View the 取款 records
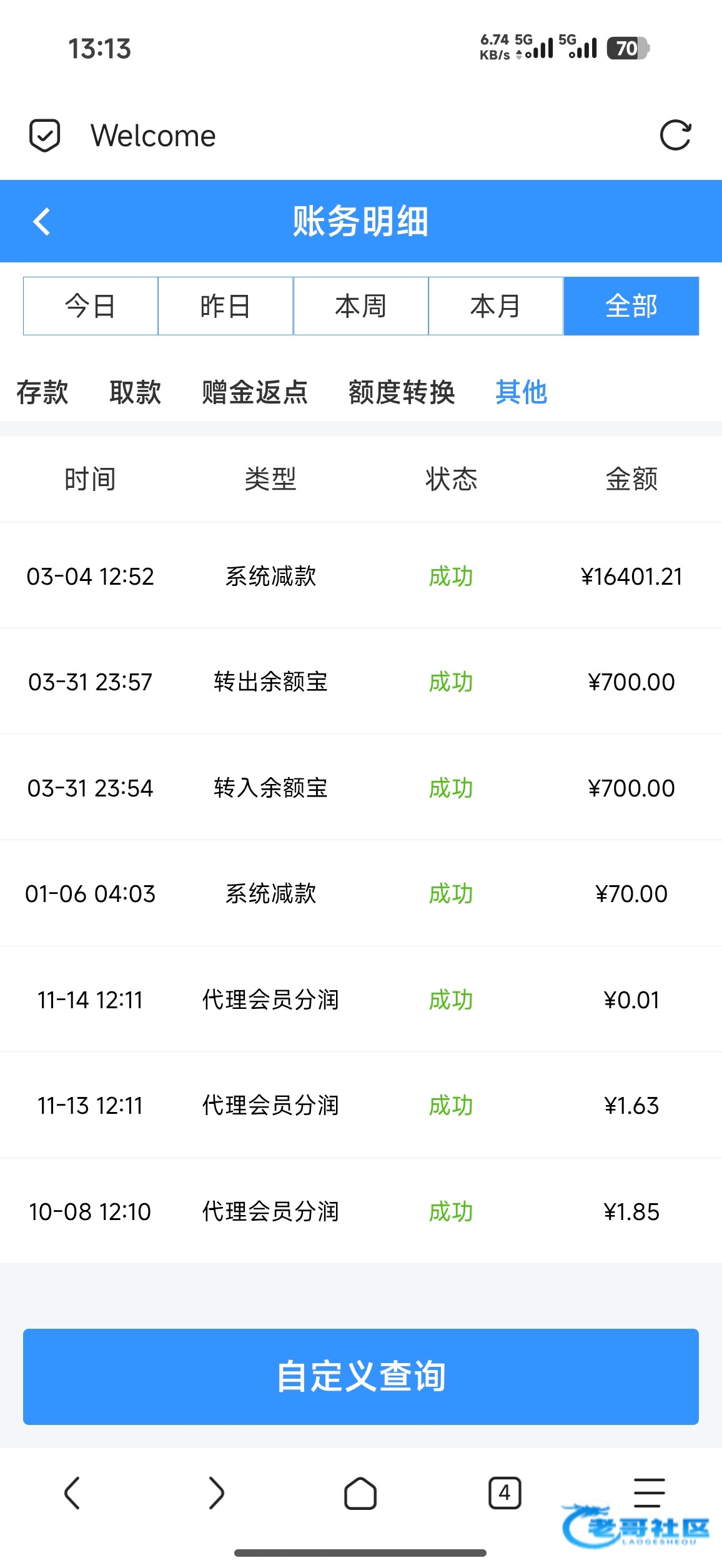Viewport: 722px width, 1568px height. [x=135, y=392]
